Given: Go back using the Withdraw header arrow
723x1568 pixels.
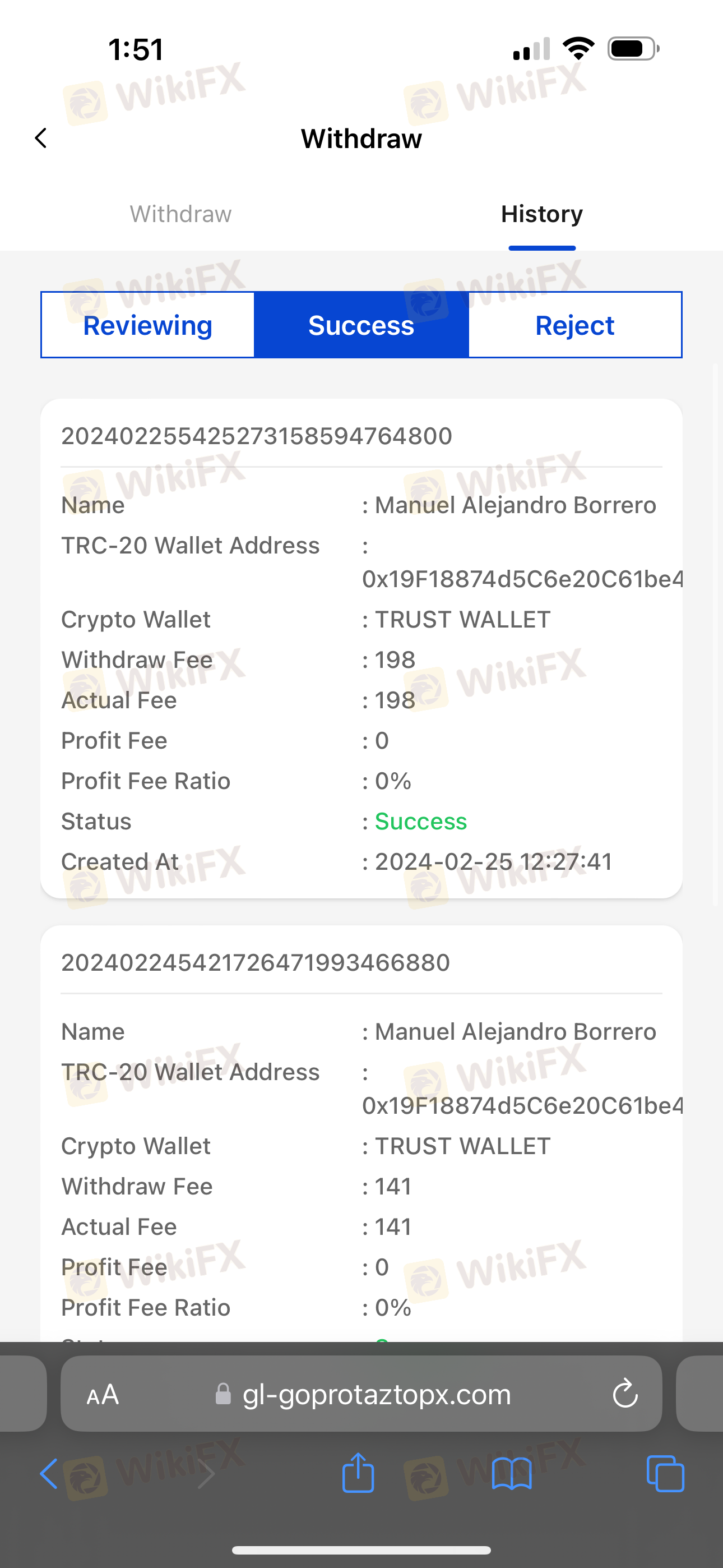Looking at the screenshot, I should (41, 138).
